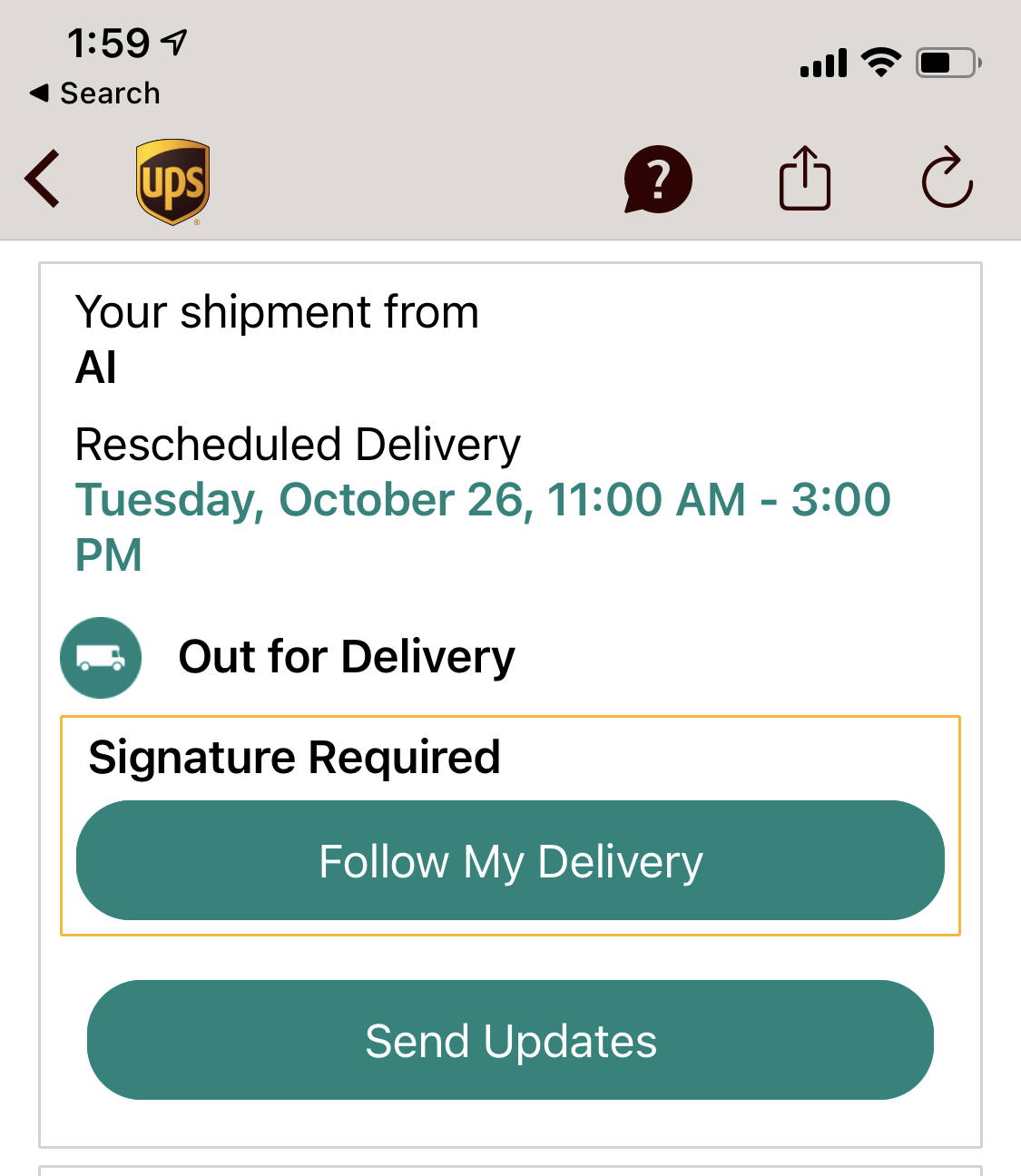
Task: Open the help question mark icon
Action: 658,179
